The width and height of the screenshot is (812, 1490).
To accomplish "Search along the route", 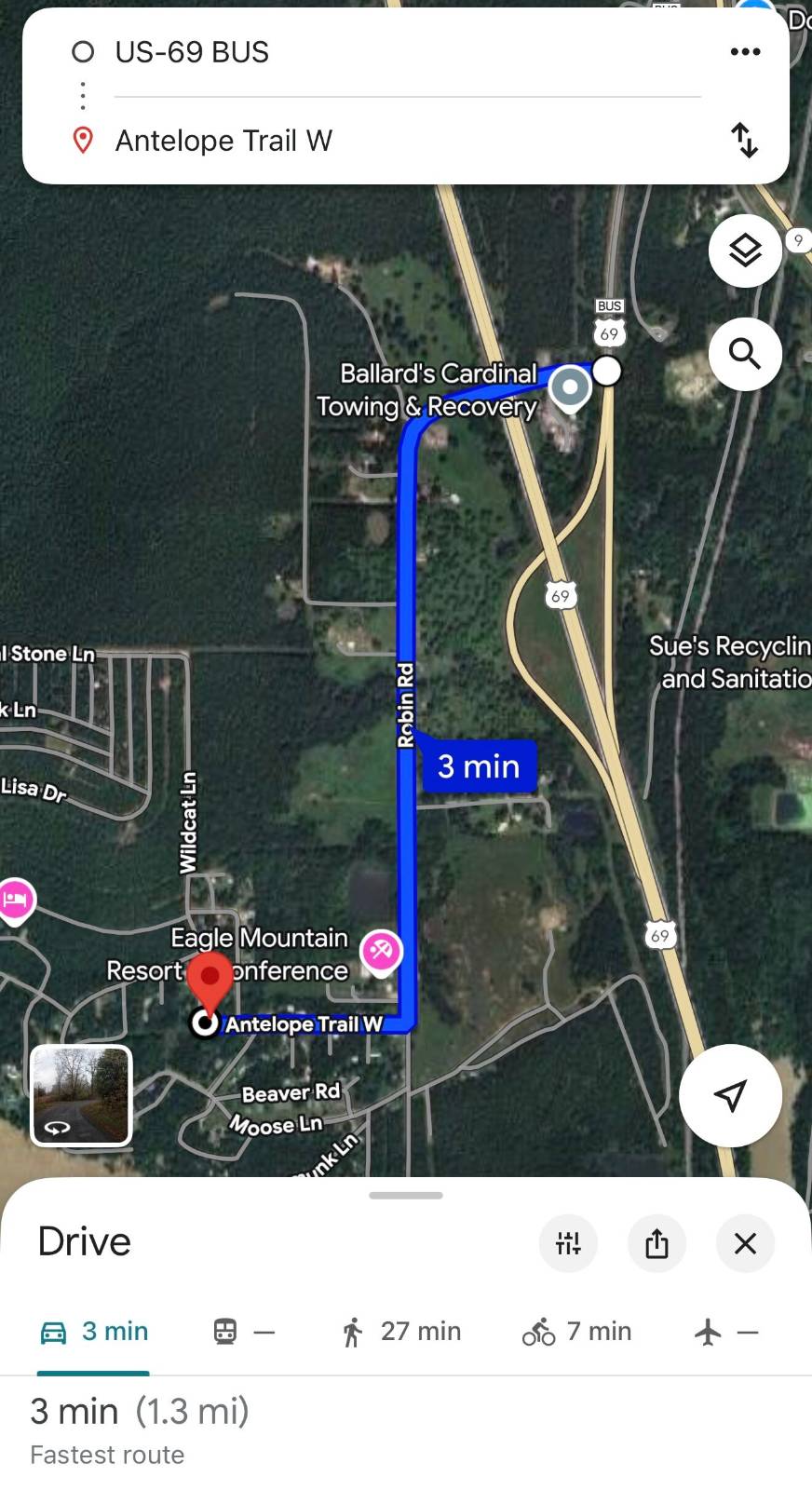I will pos(745,354).
